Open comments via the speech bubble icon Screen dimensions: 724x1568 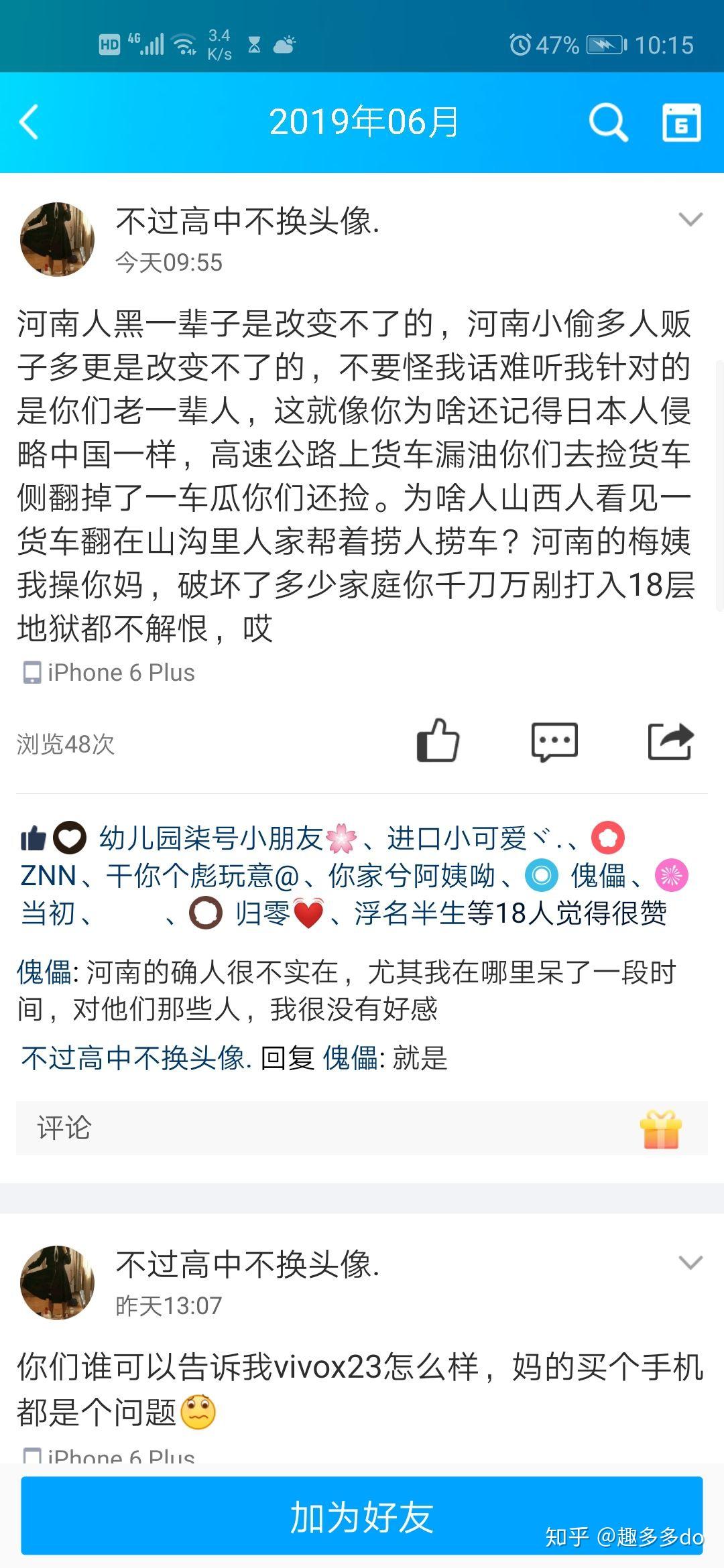(554, 740)
